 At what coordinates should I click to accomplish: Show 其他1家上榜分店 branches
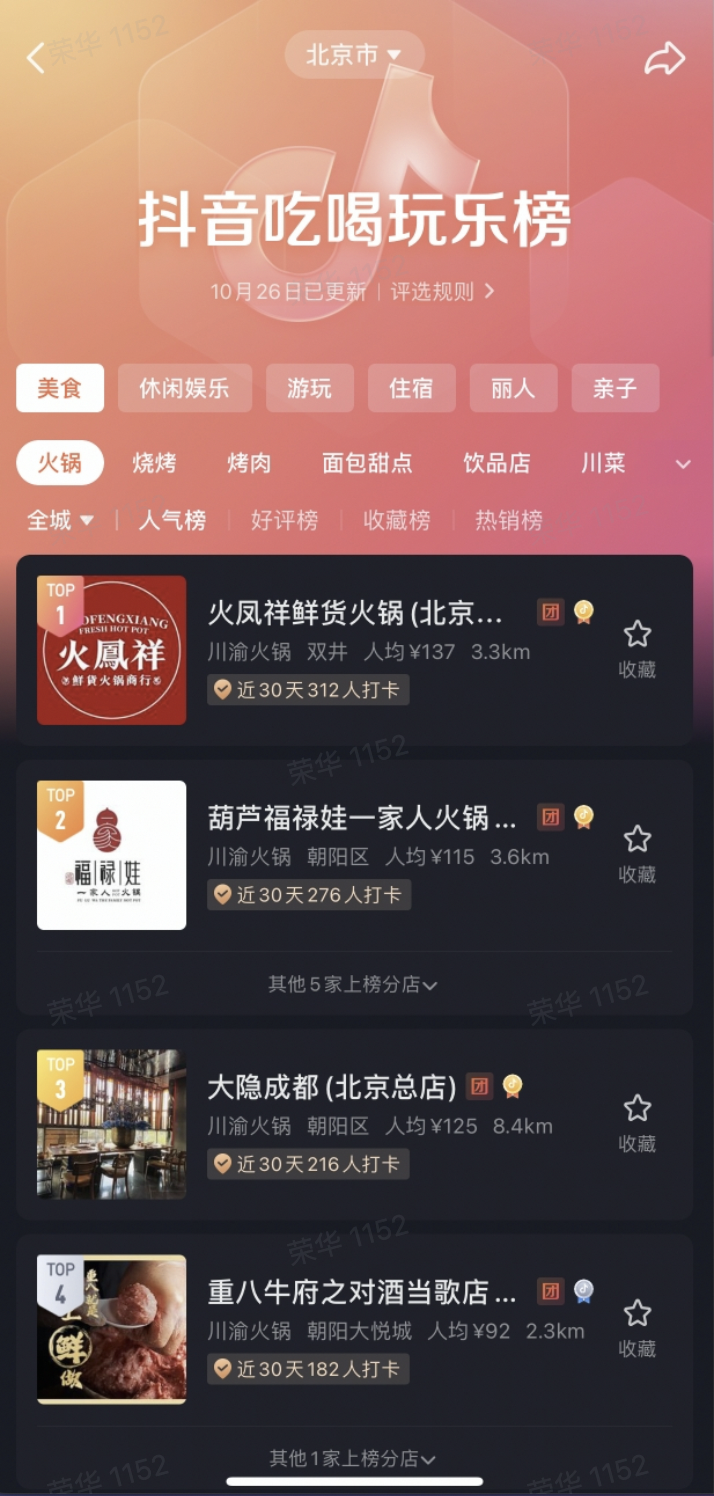click(x=353, y=1459)
